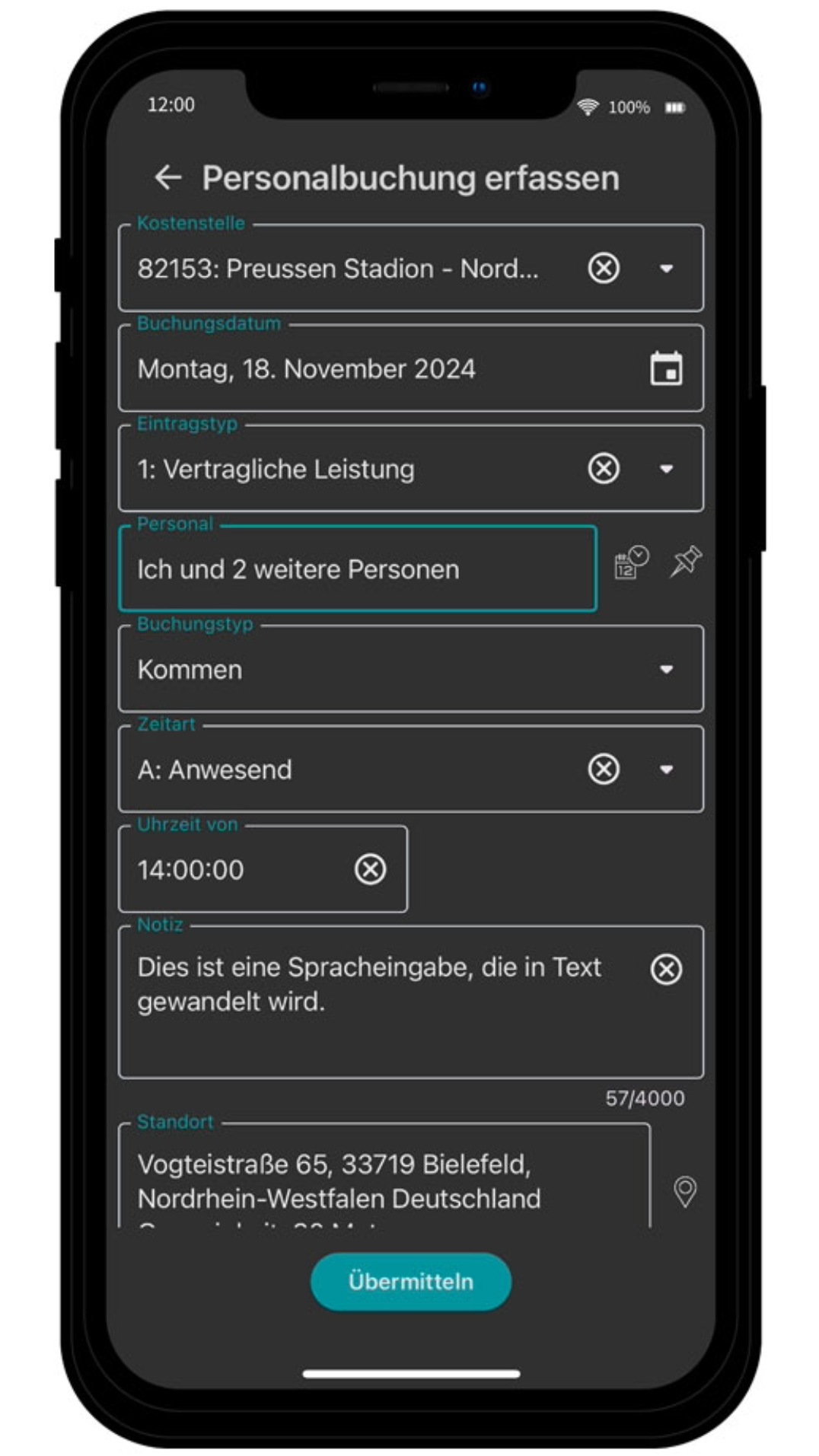The width and height of the screenshot is (819, 1456).
Task: Clear the Eintragstyp value
Action: (604, 469)
